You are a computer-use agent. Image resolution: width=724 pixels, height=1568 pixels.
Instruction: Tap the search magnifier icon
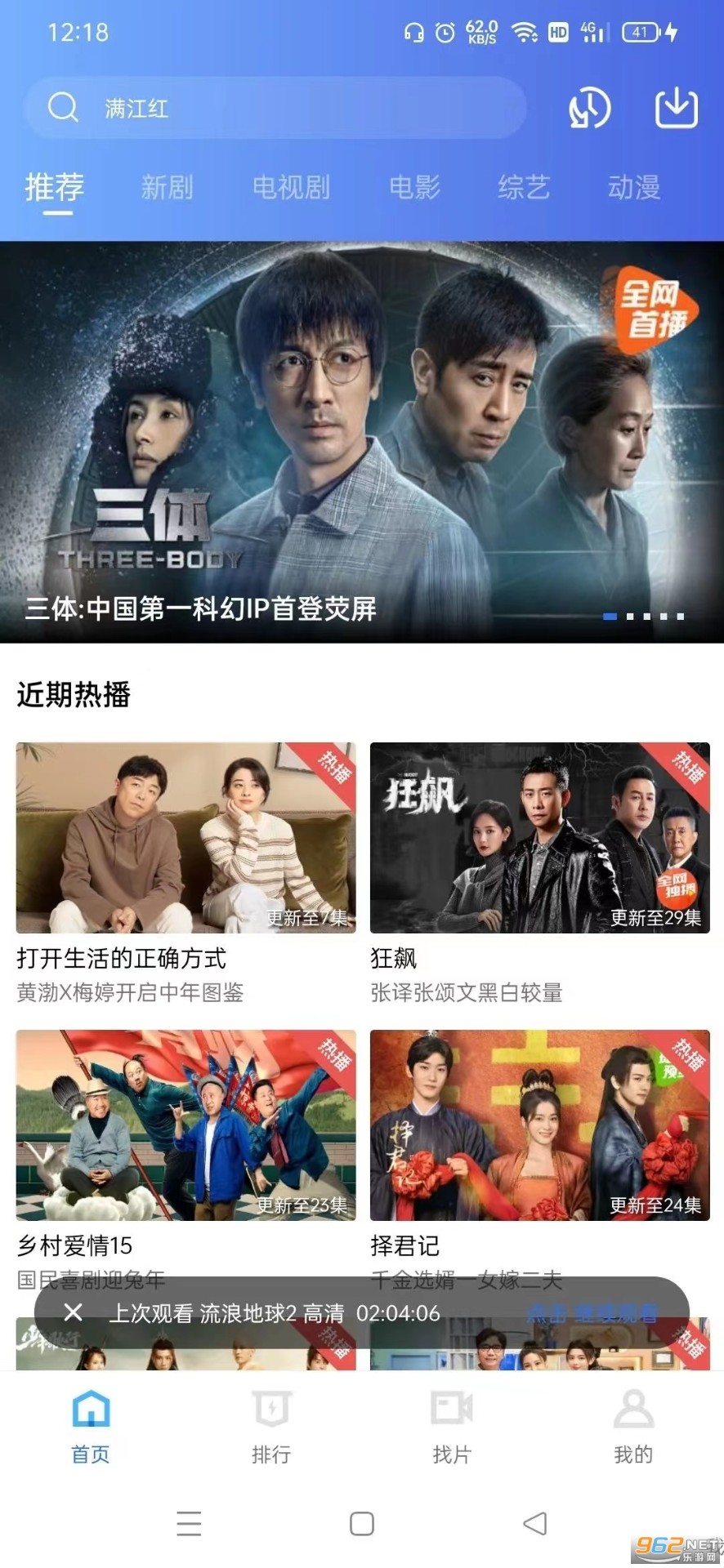point(63,107)
